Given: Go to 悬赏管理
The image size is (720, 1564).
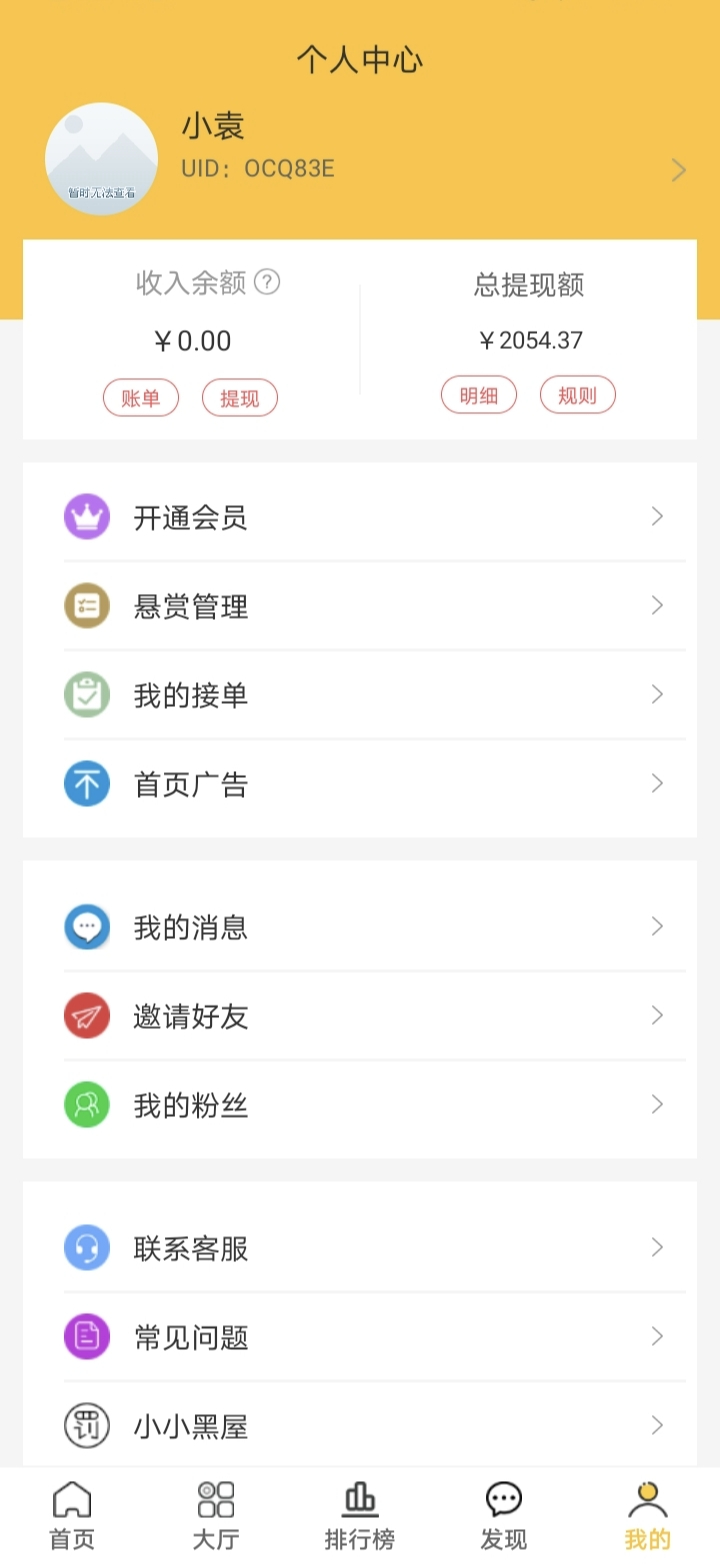Looking at the screenshot, I should (x=360, y=606).
